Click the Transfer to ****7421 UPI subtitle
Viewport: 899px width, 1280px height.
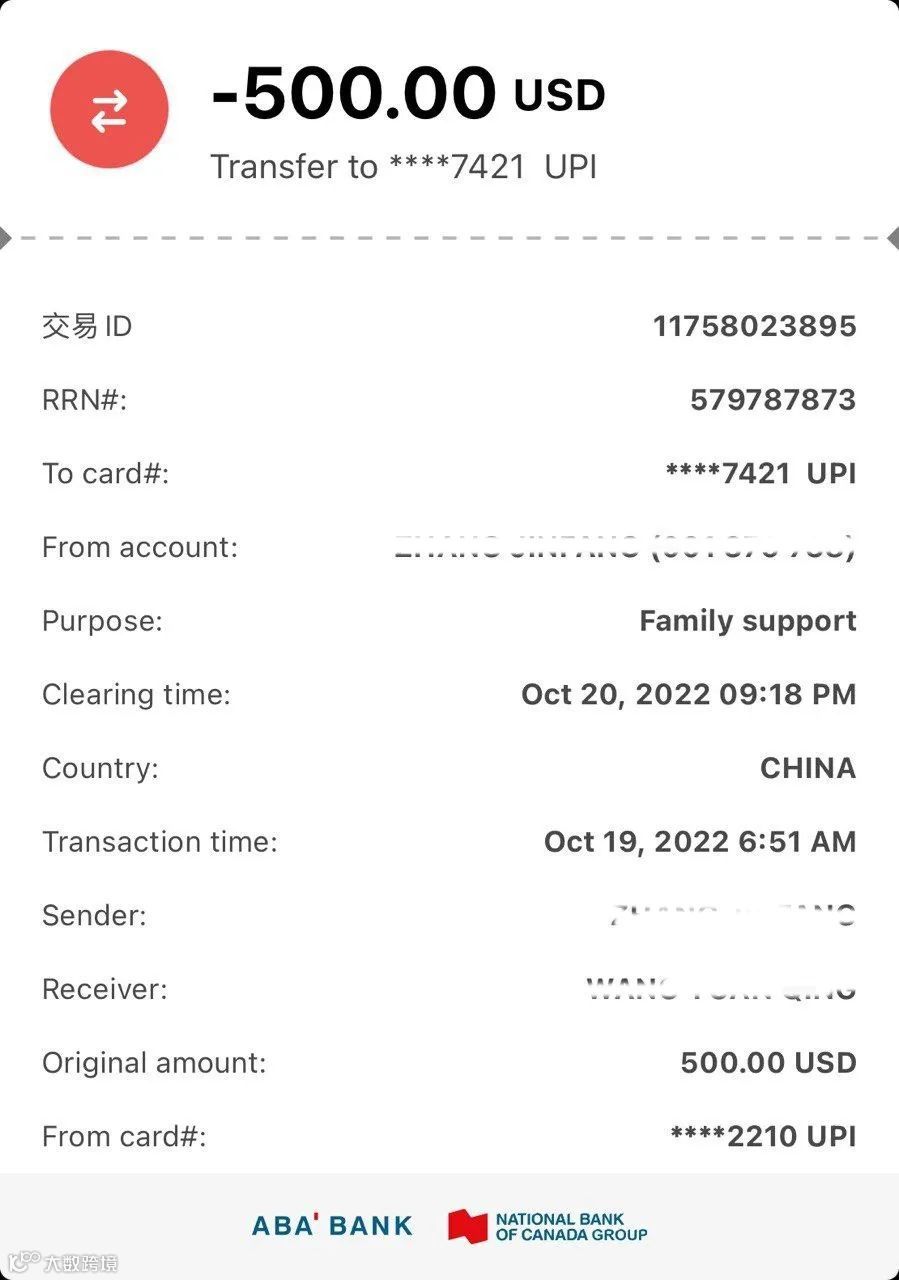405,167
